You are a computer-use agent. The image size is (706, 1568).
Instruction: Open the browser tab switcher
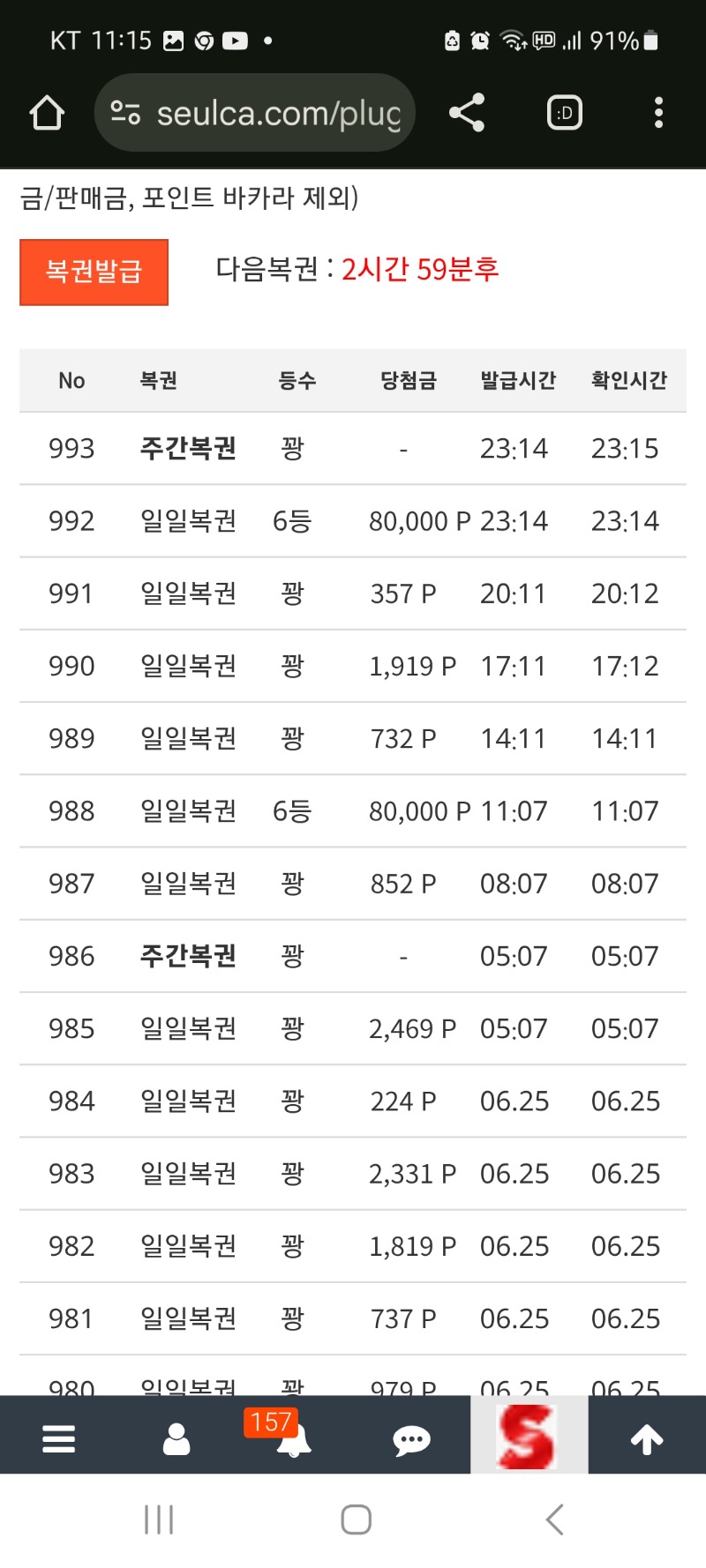pos(565,113)
